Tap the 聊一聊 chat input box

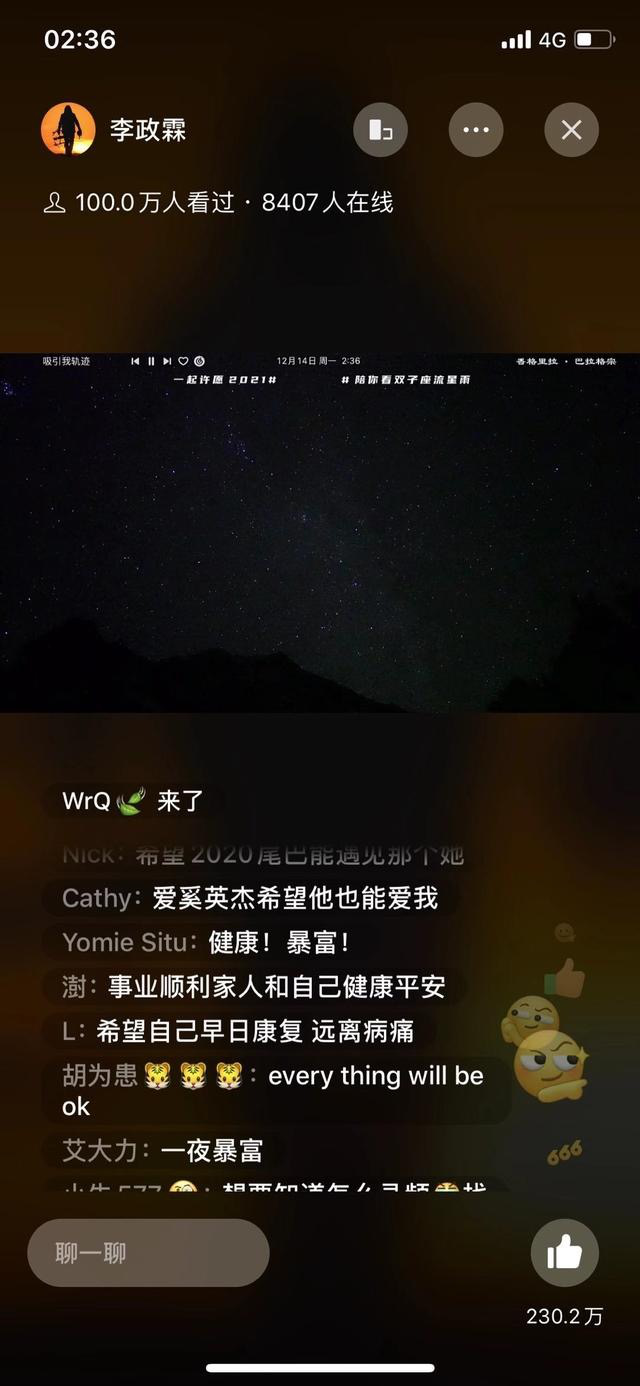148,1252
